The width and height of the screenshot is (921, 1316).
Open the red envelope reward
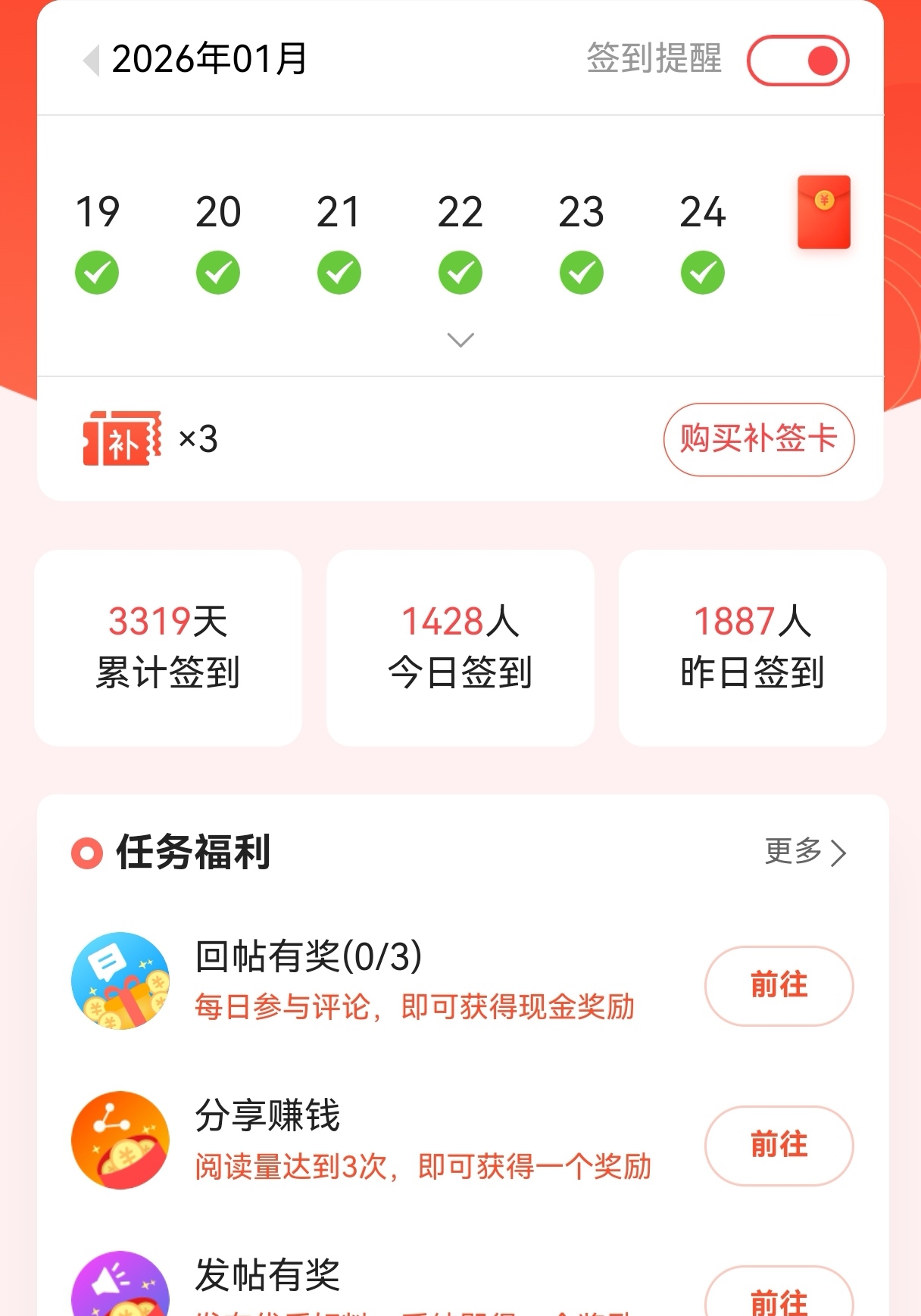coord(823,213)
